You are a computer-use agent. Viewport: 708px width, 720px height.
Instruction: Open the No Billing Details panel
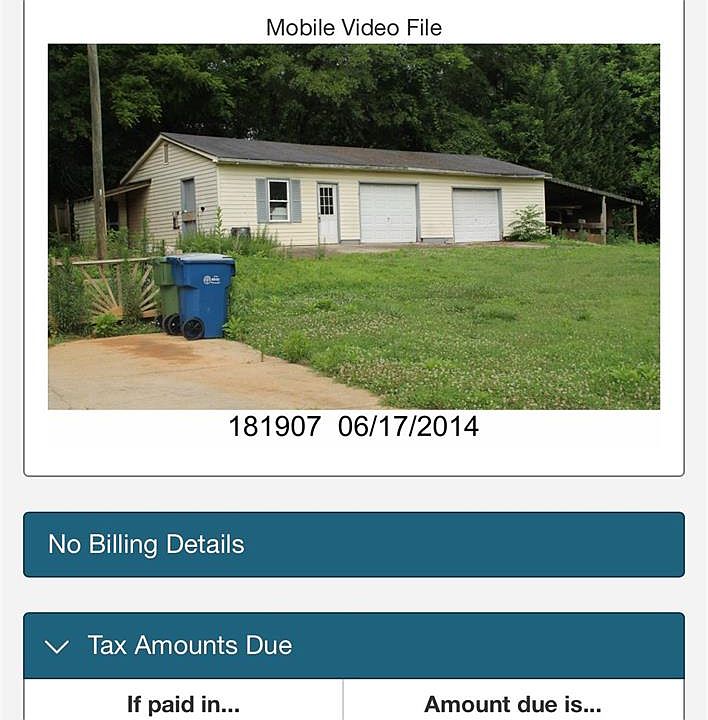[x=353, y=545]
